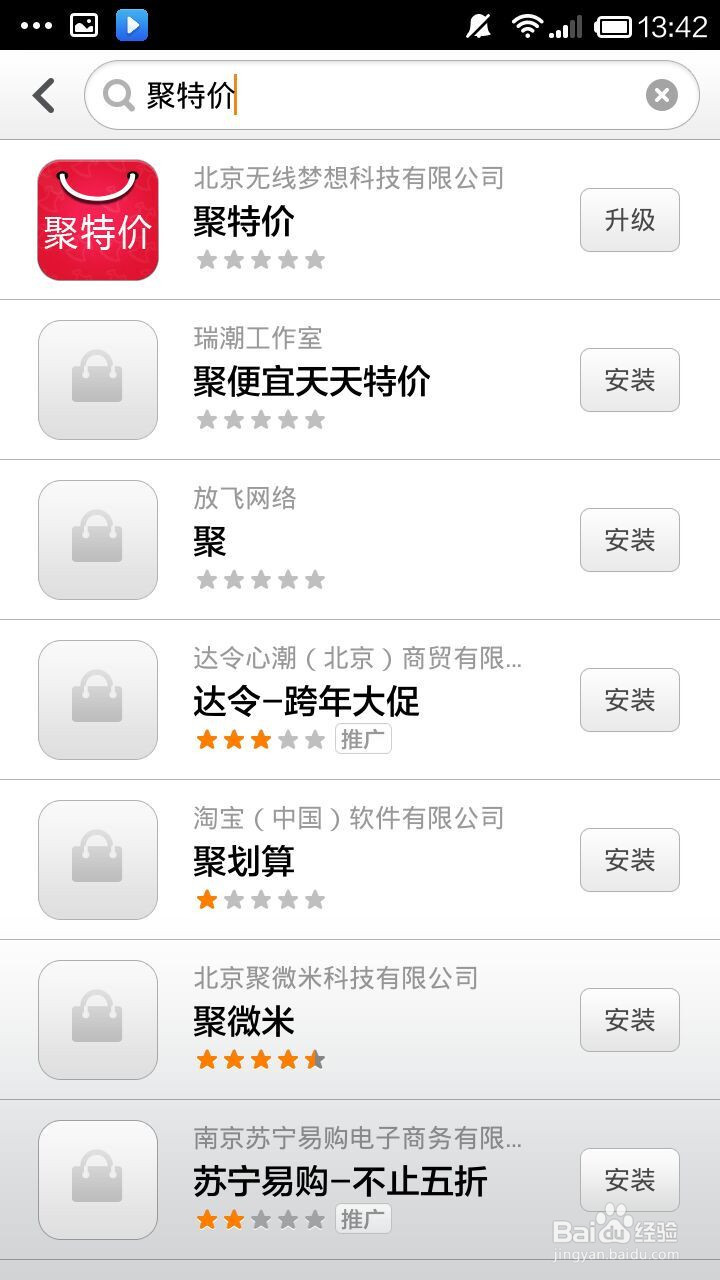Viewport: 720px width, 1280px height.
Task: Open the 聚划算 result
Action: [360, 860]
